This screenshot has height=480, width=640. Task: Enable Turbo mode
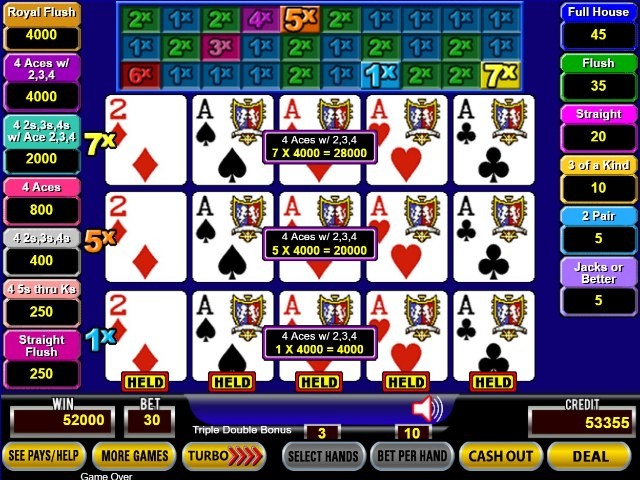(224, 455)
